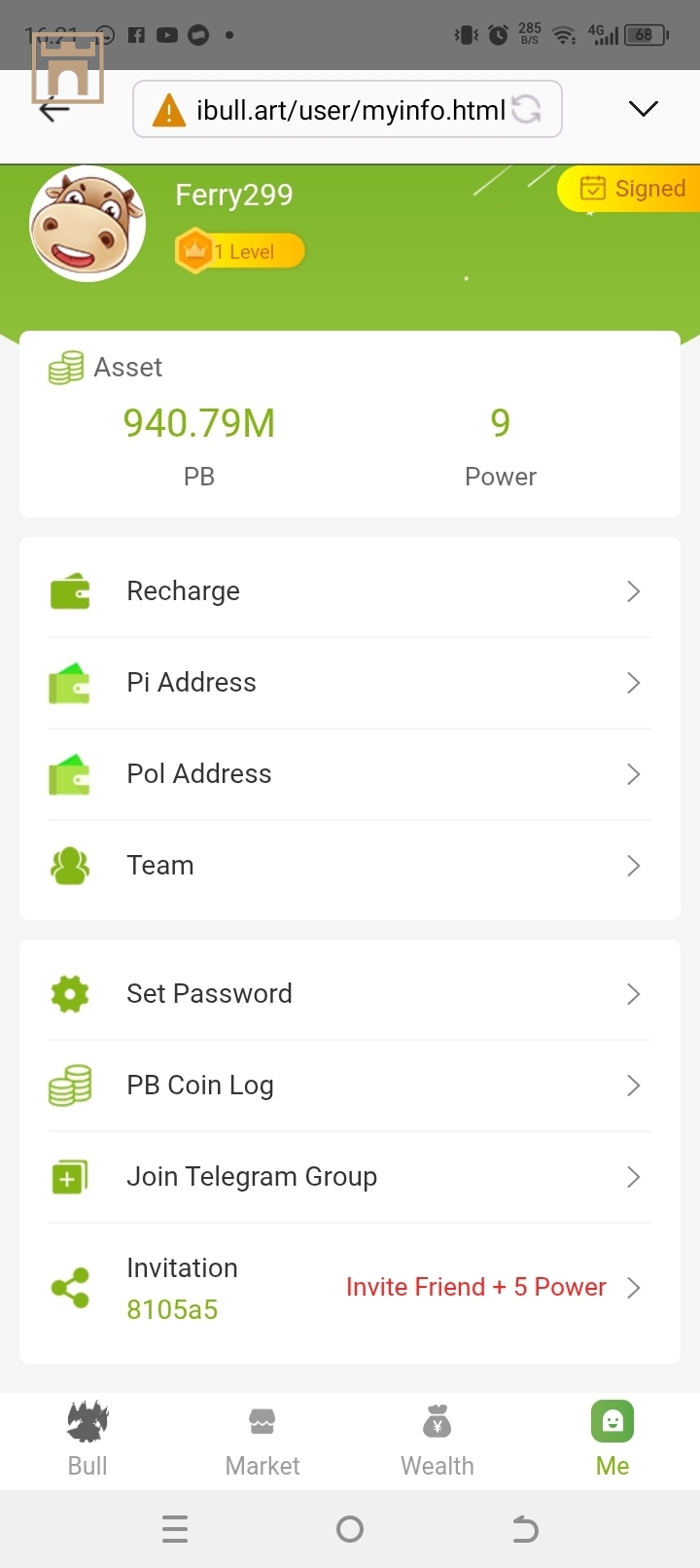Switch to the Wealth tab
The height and width of the screenshot is (1568, 700).
[x=437, y=1441]
